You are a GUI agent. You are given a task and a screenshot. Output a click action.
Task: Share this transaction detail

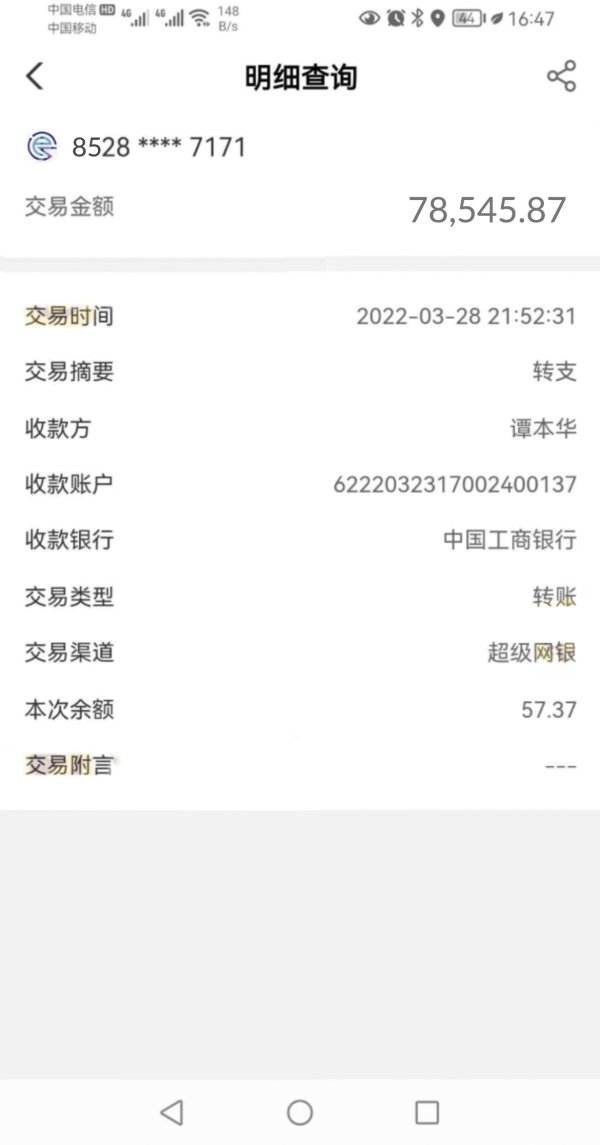(x=561, y=76)
